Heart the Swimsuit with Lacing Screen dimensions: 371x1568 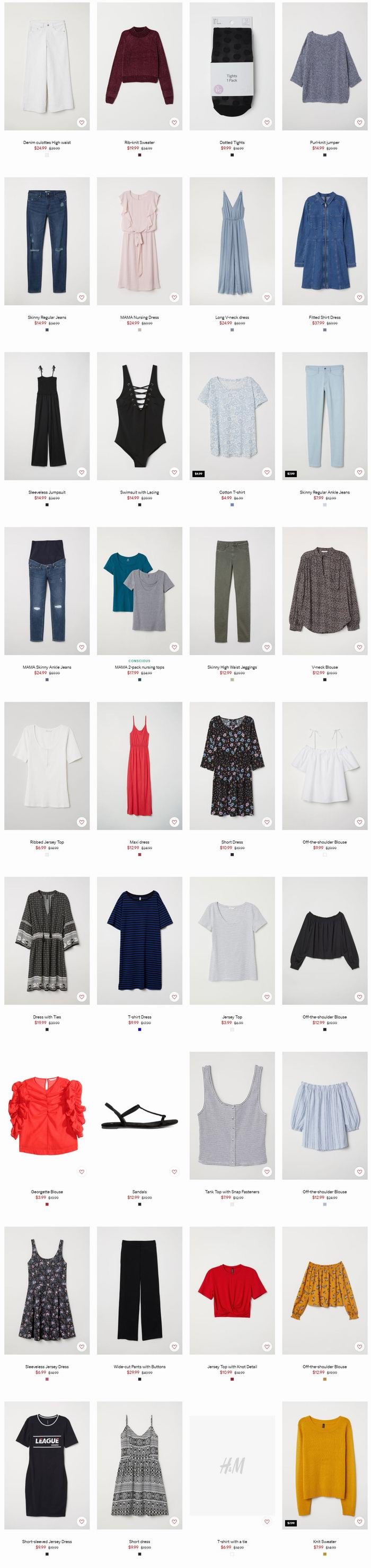point(174,472)
